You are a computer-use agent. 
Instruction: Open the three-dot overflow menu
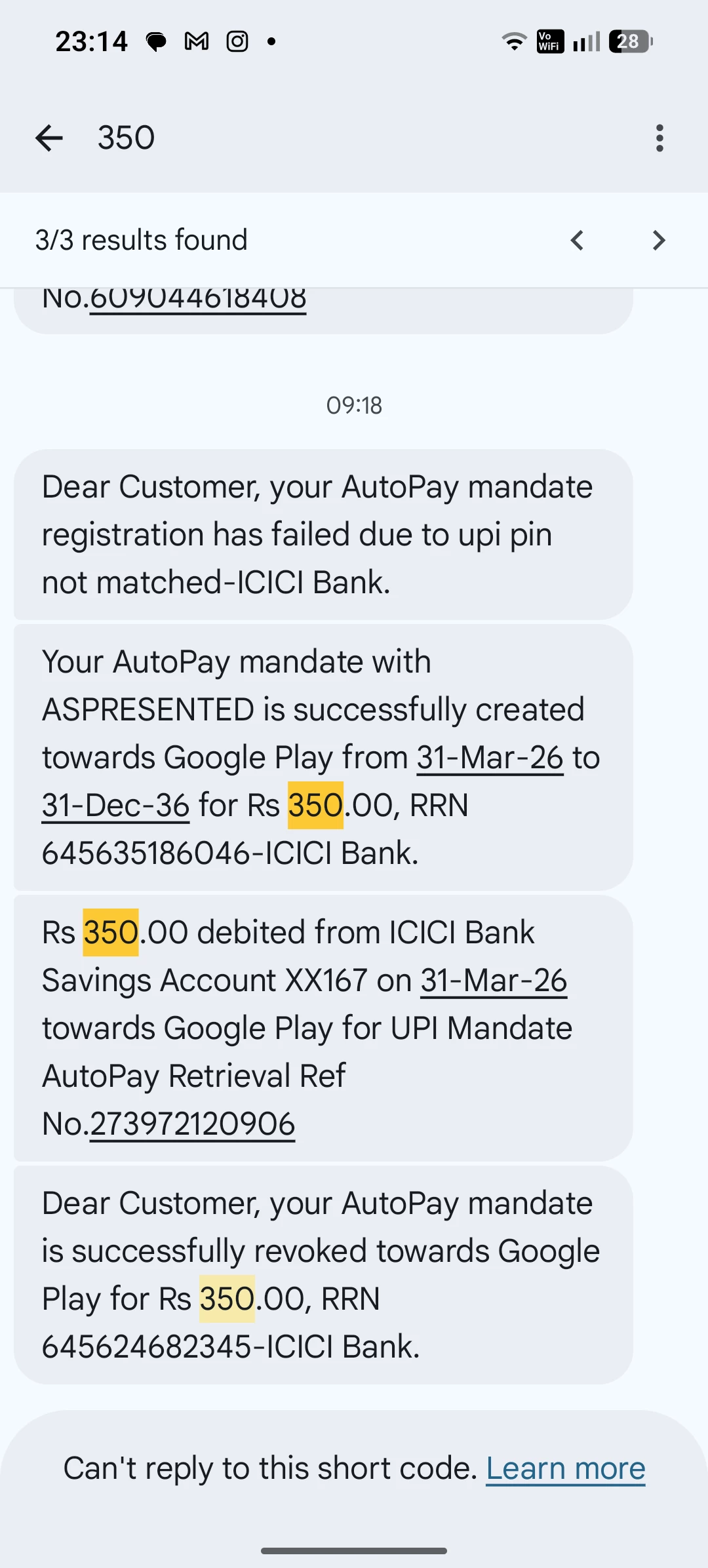point(659,138)
